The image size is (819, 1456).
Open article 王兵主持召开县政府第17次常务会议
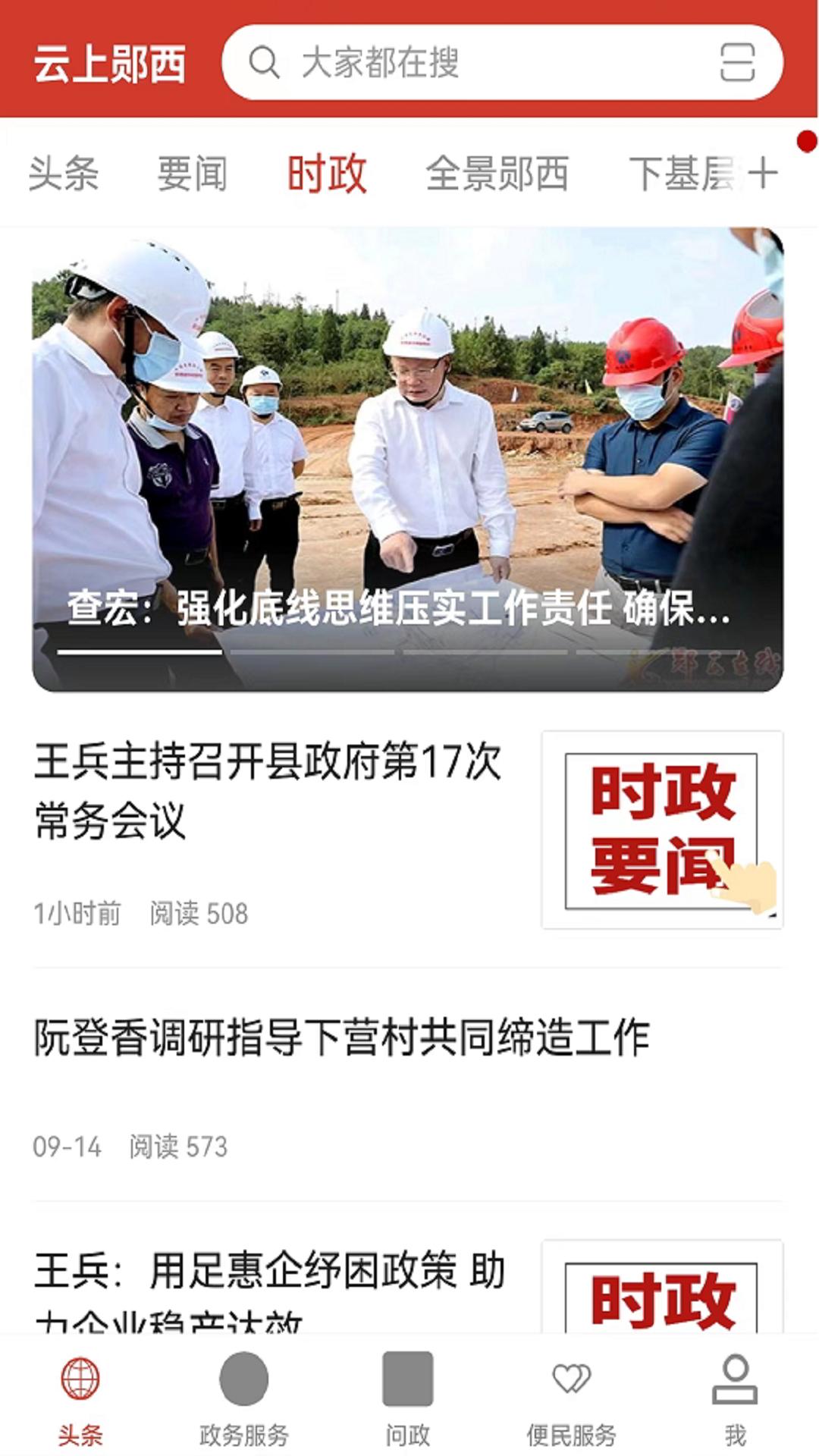click(x=408, y=830)
